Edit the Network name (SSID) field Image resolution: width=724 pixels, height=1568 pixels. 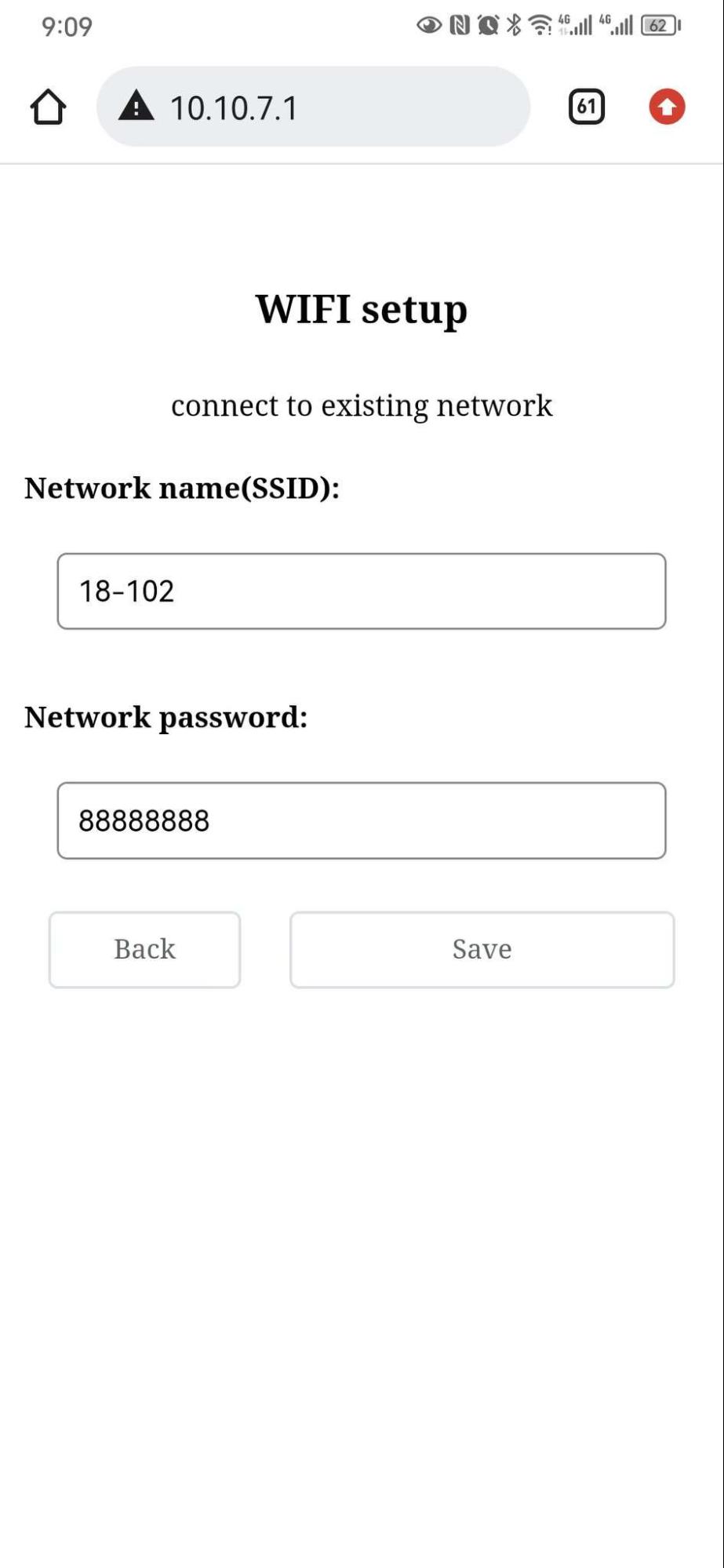point(361,591)
